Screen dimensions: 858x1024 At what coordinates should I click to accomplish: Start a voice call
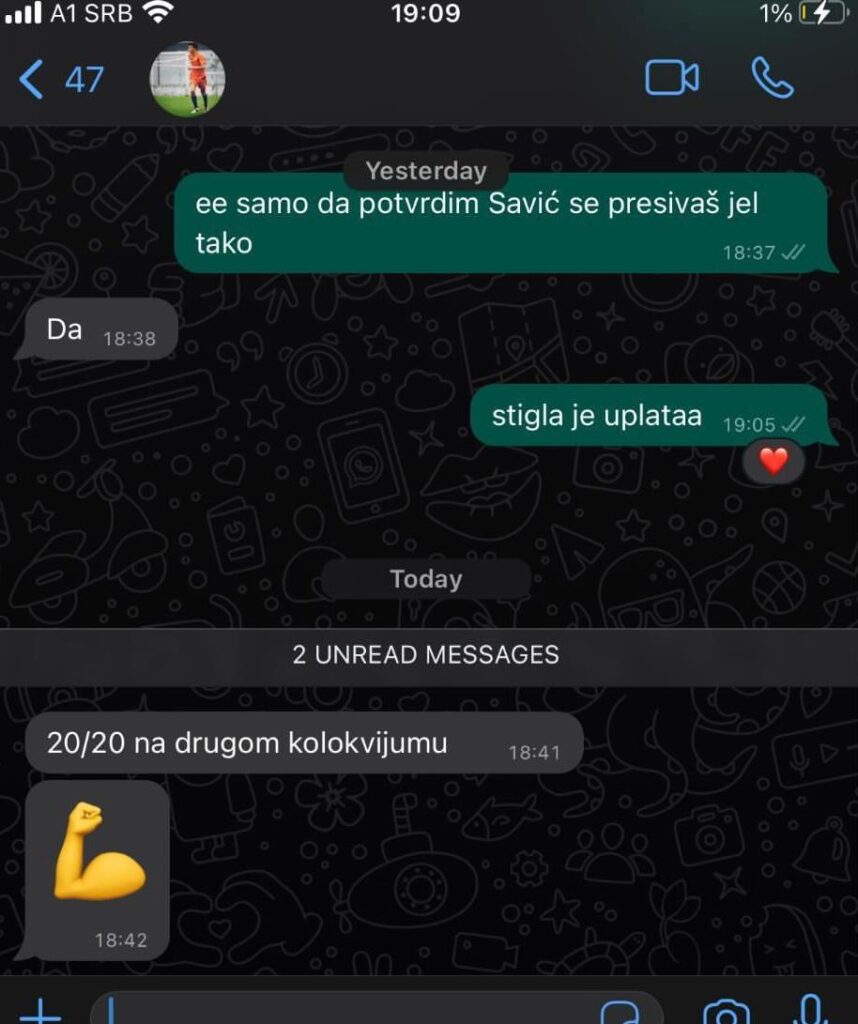click(771, 79)
